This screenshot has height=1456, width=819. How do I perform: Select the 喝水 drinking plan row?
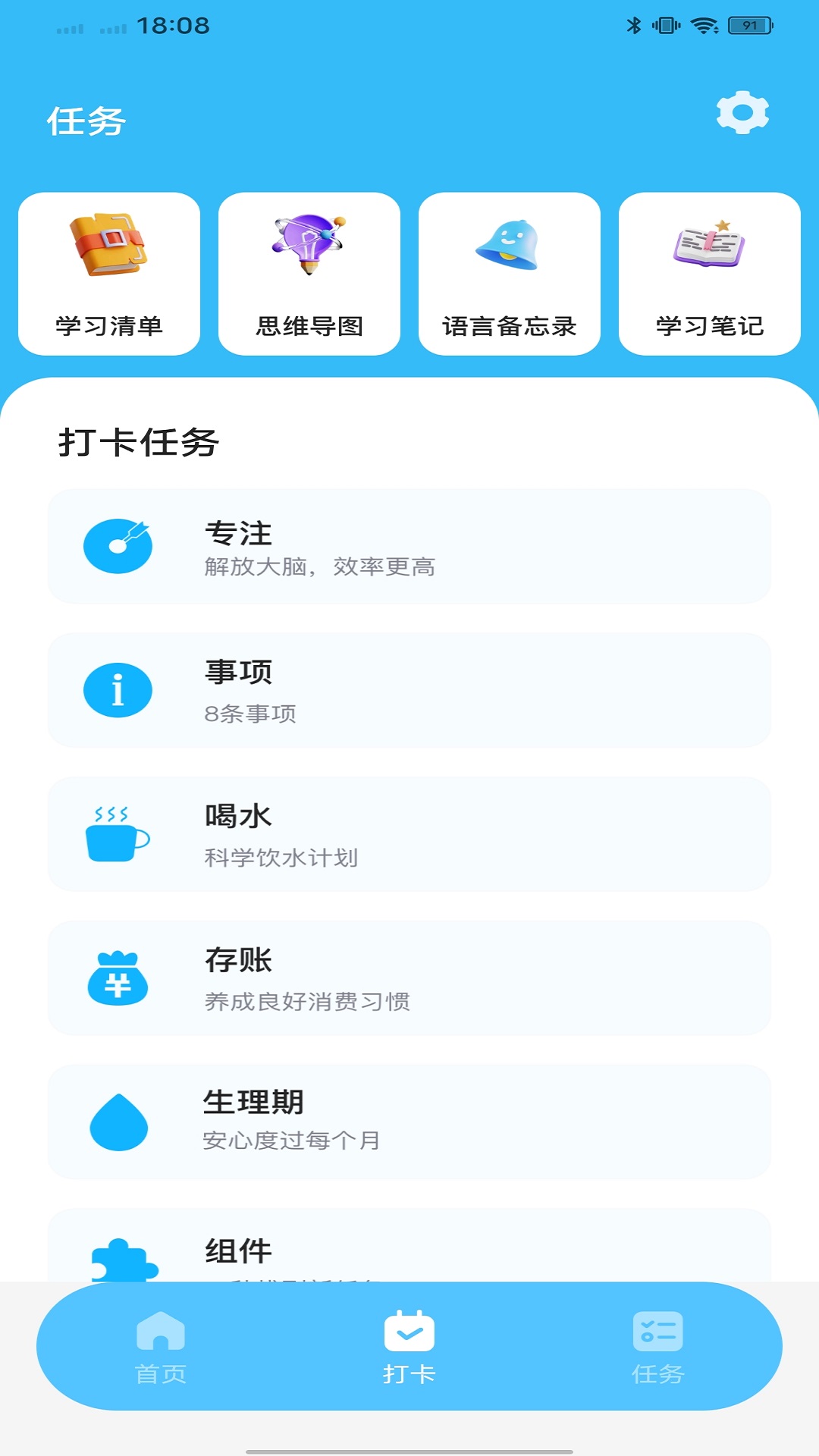pyautogui.click(x=409, y=835)
